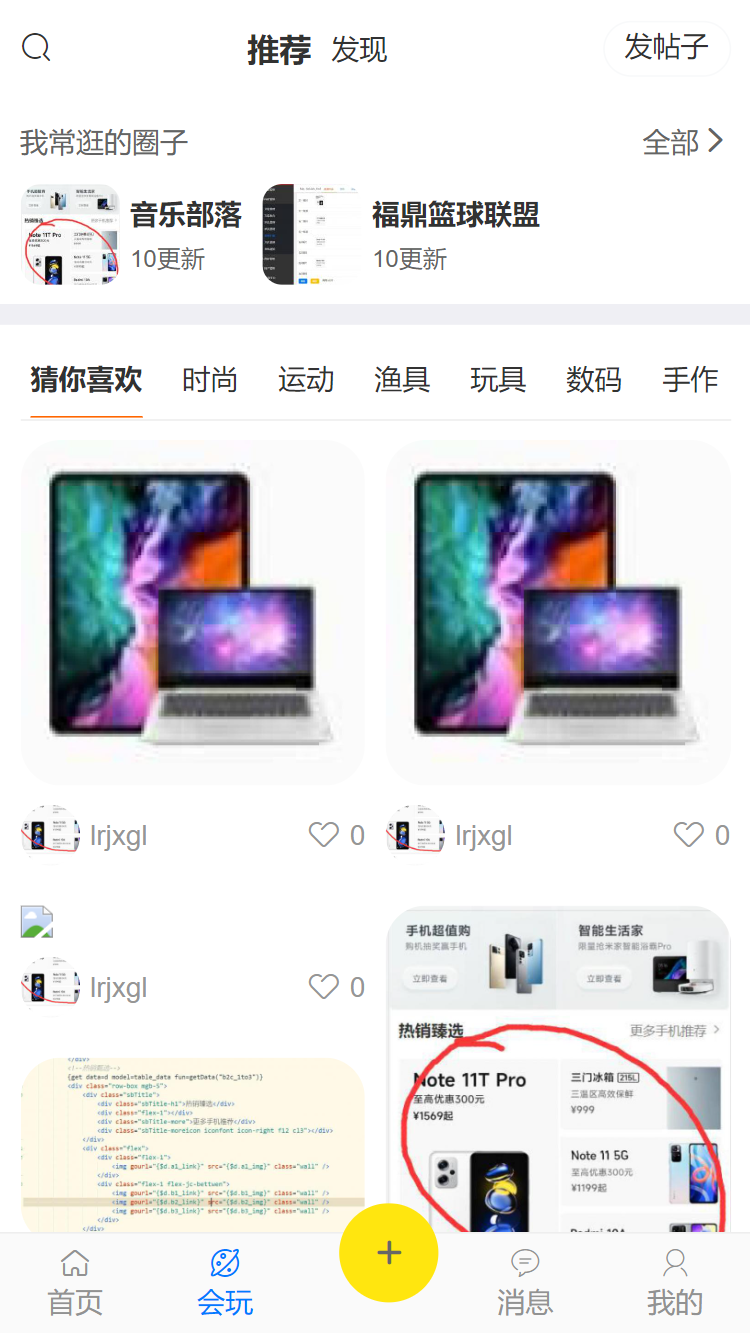Select the 手作 category tab
This screenshot has width=750, height=1333.
(x=690, y=380)
